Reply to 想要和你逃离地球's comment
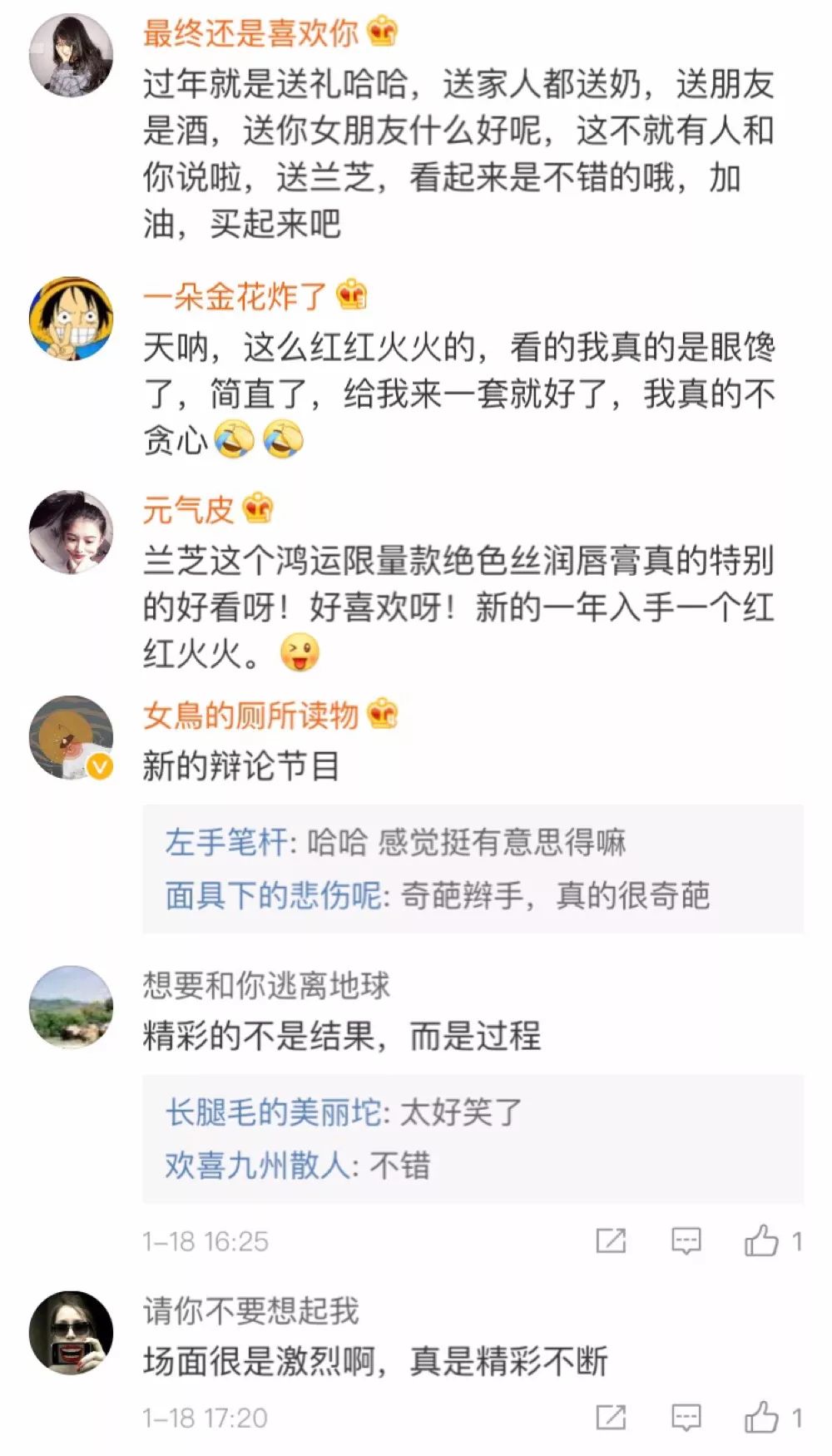 coord(686,1241)
